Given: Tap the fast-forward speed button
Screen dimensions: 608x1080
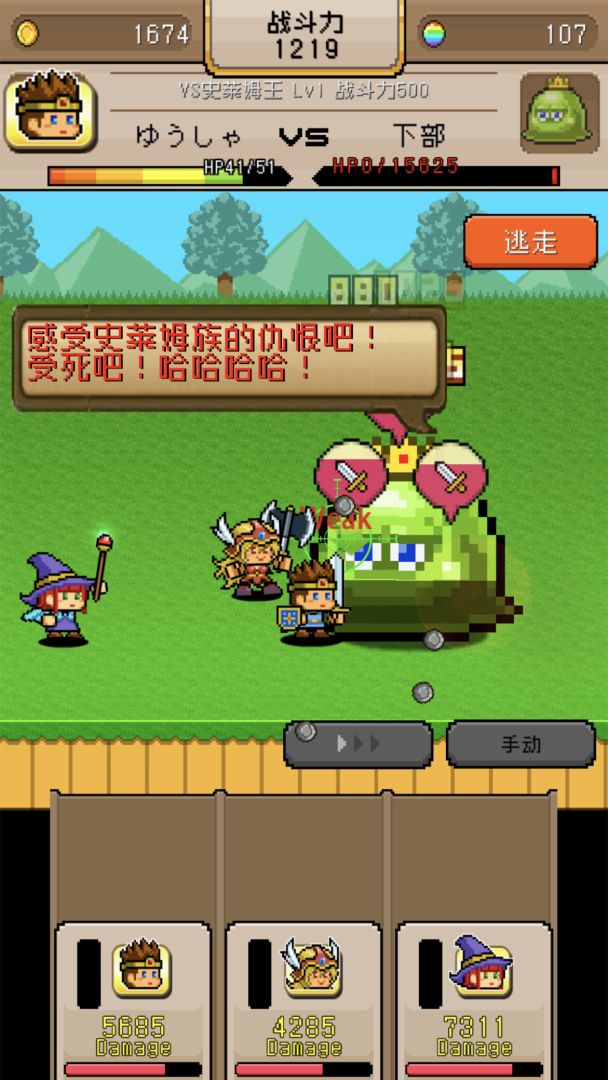Looking at the screenshot, I should pyautogui.click(x=359, y=744).
